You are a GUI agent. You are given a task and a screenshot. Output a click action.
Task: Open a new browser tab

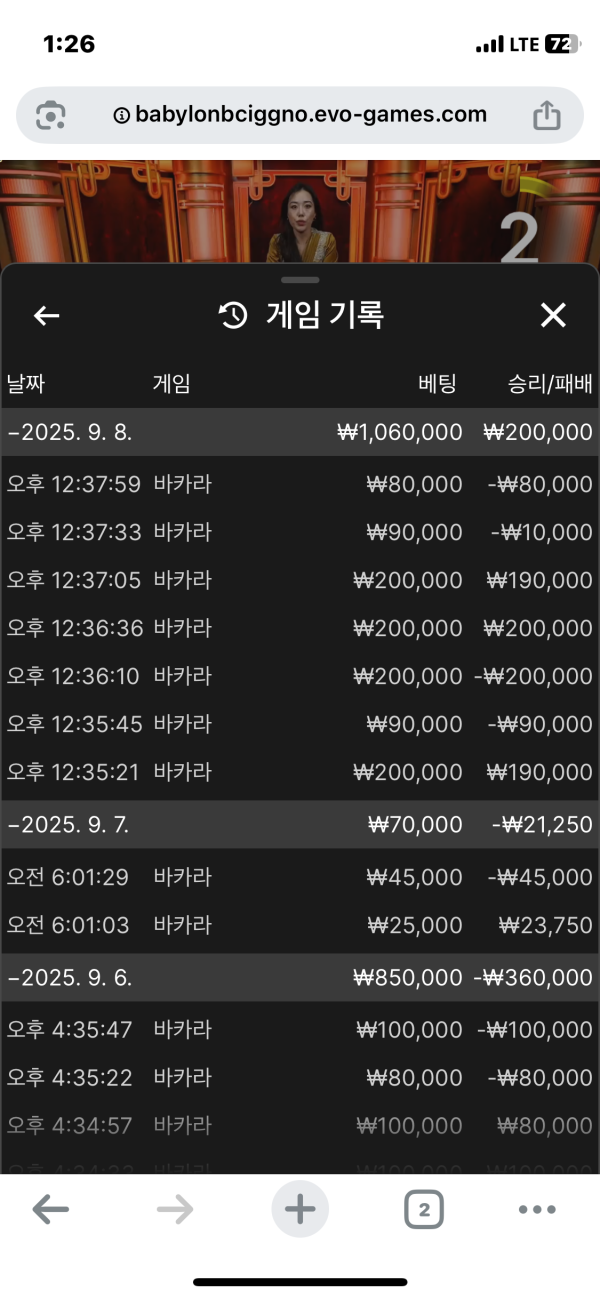[300, 1210]
